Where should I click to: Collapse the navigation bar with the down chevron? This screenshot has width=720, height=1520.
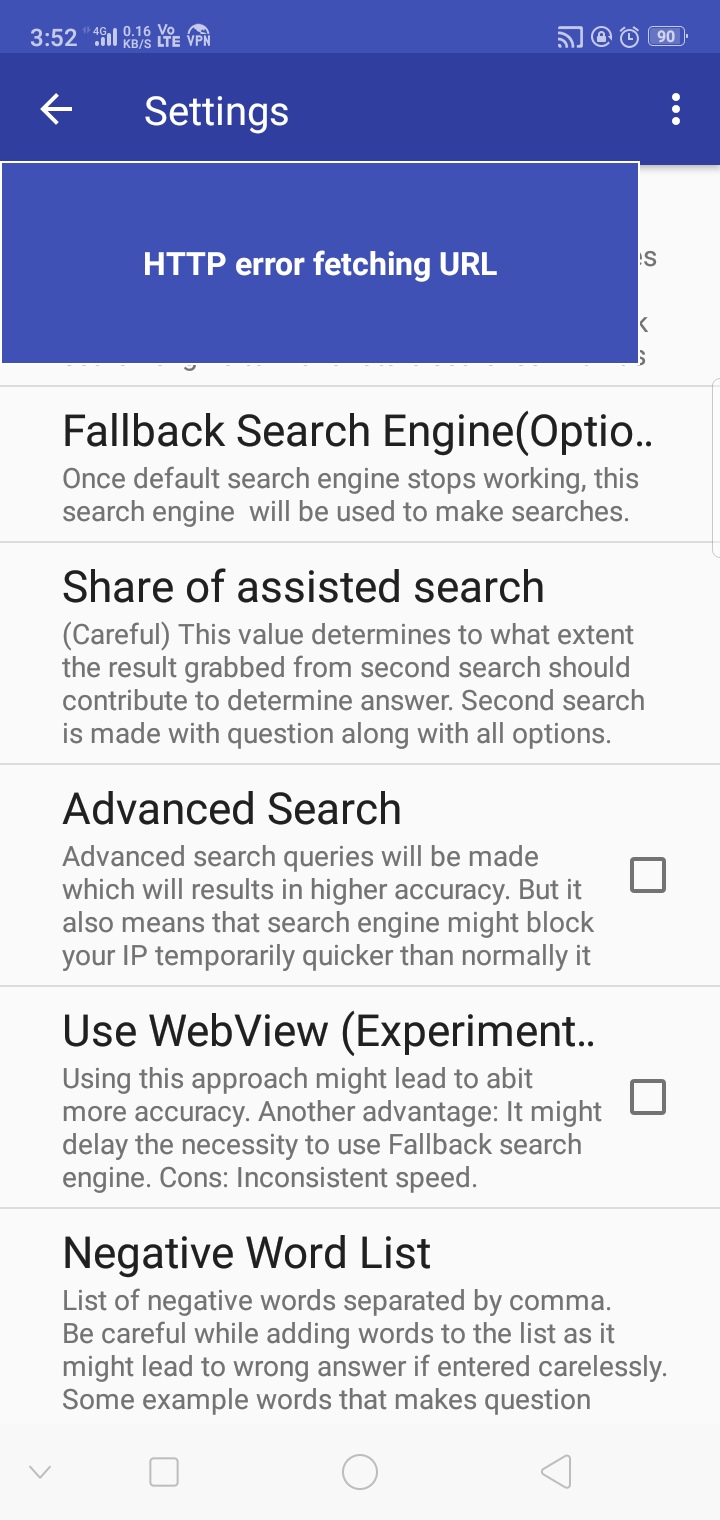[x=38, y=1471]
